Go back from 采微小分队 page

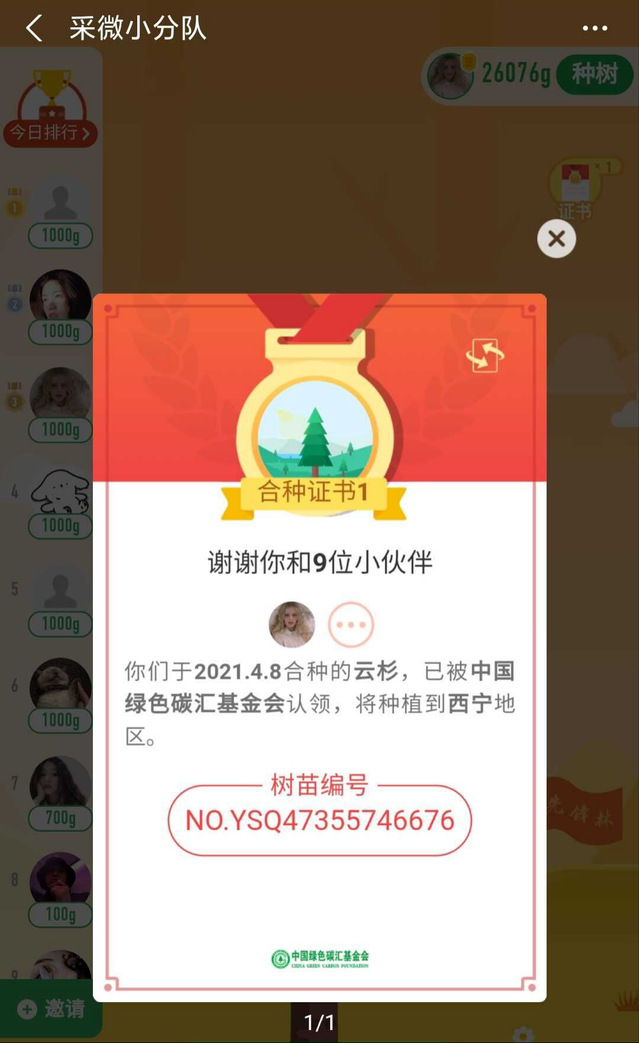pyautogui.click(x=34, y=28)
